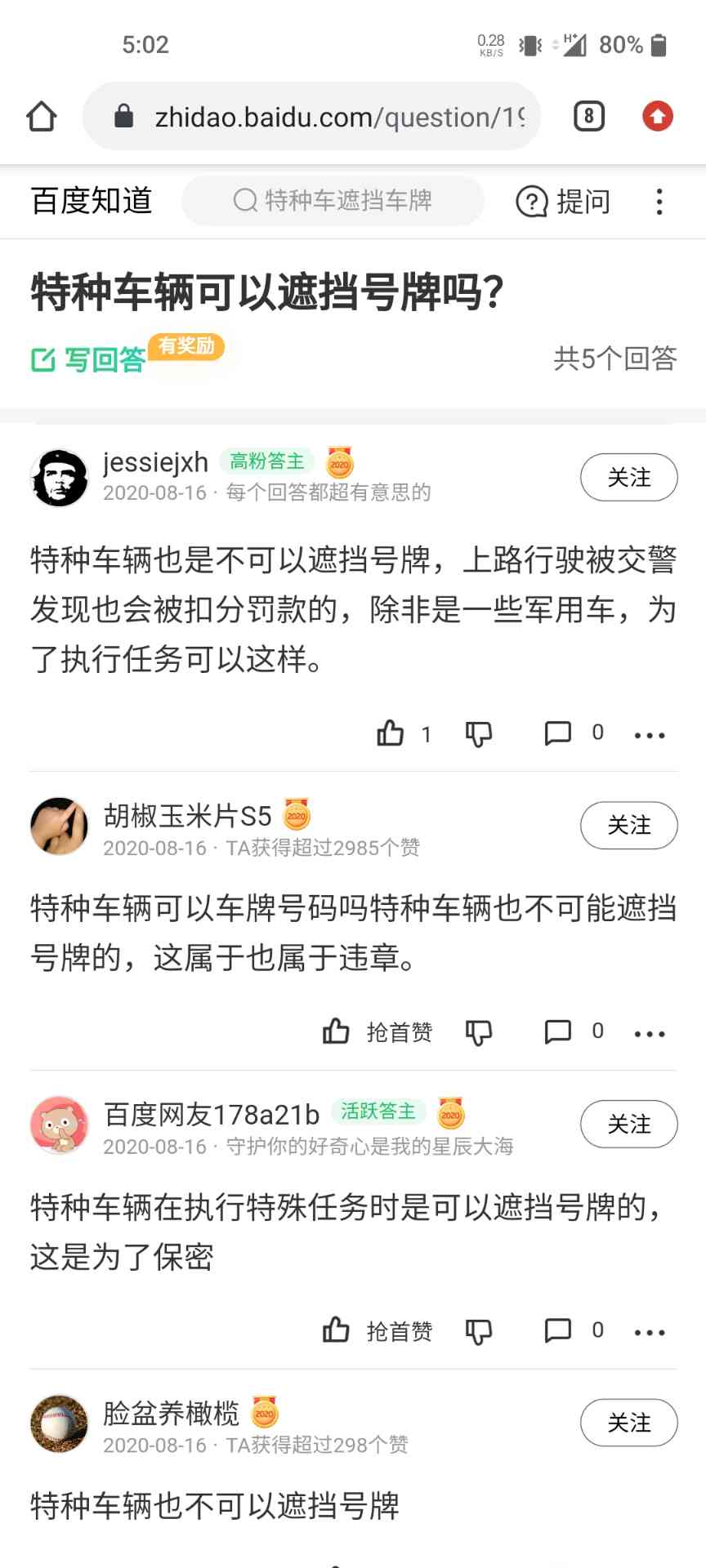706x1568 pixels.
Task: Tap the red upload arrow icon
Action: [658, 117]
